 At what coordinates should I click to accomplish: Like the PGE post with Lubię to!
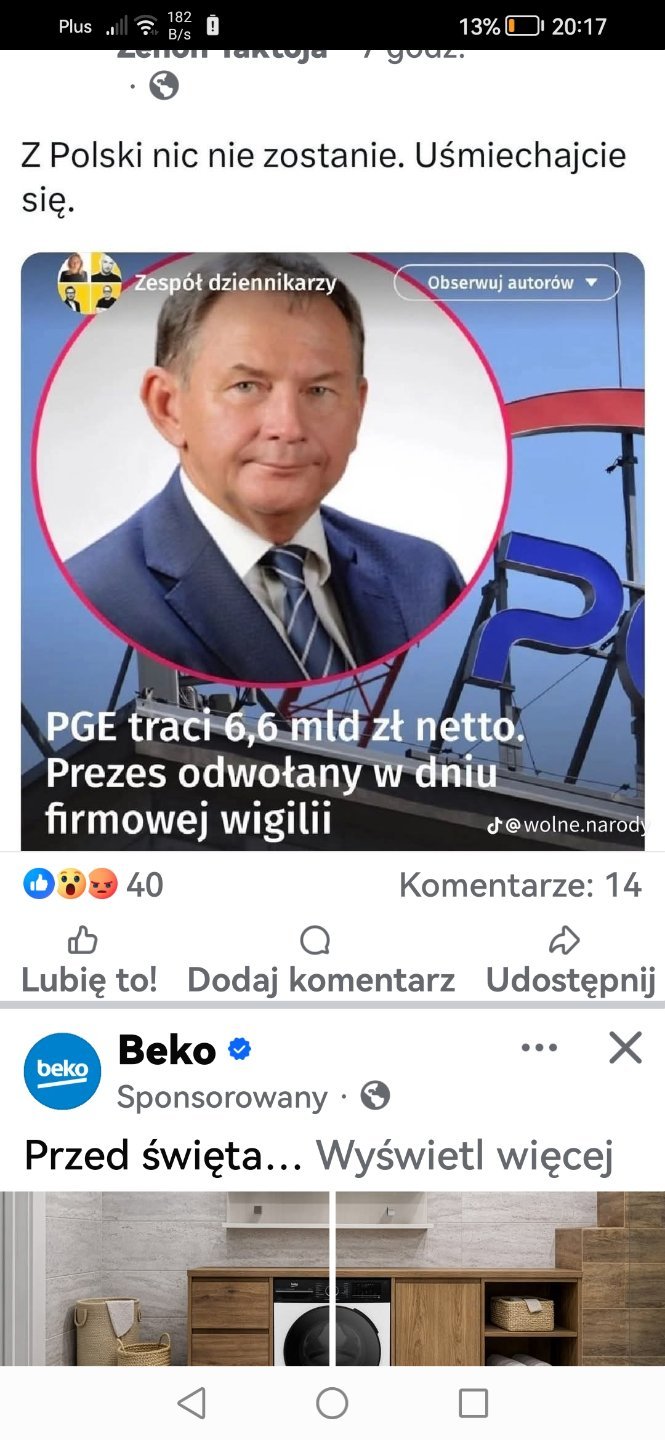(89, 961)
